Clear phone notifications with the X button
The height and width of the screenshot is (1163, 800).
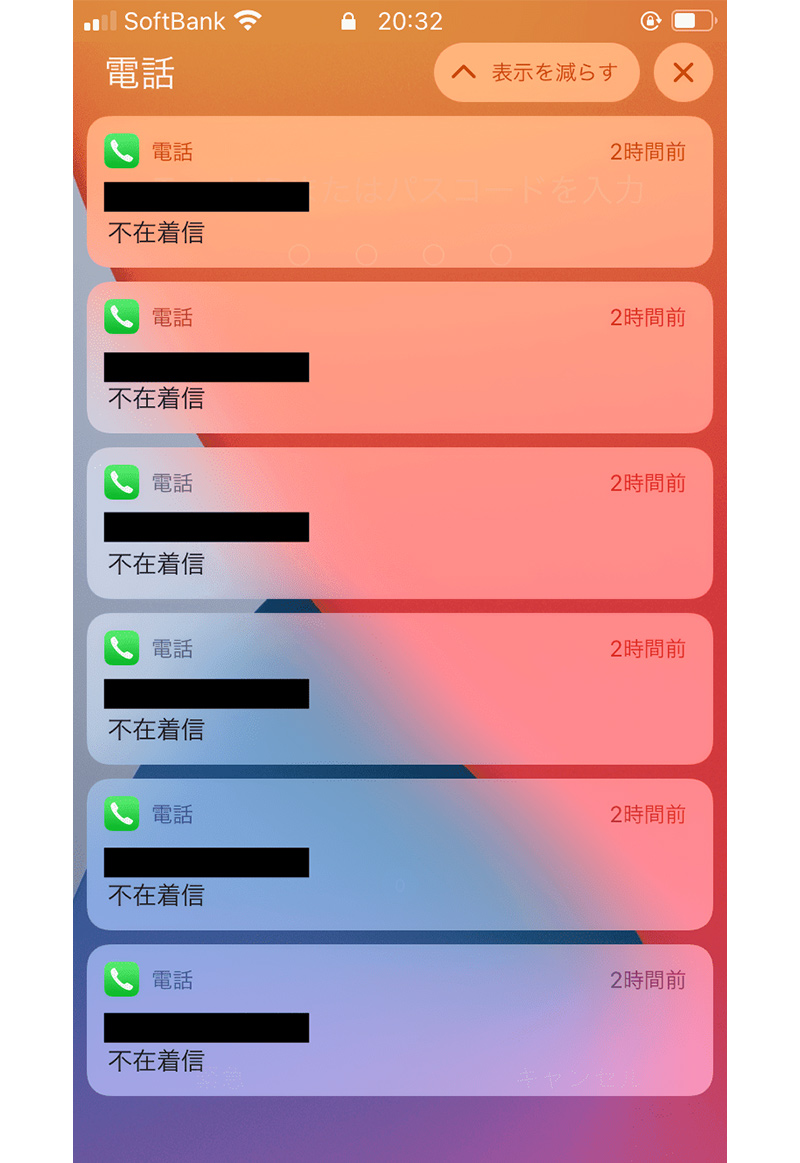pyautogui.click(x=683, y=72)
